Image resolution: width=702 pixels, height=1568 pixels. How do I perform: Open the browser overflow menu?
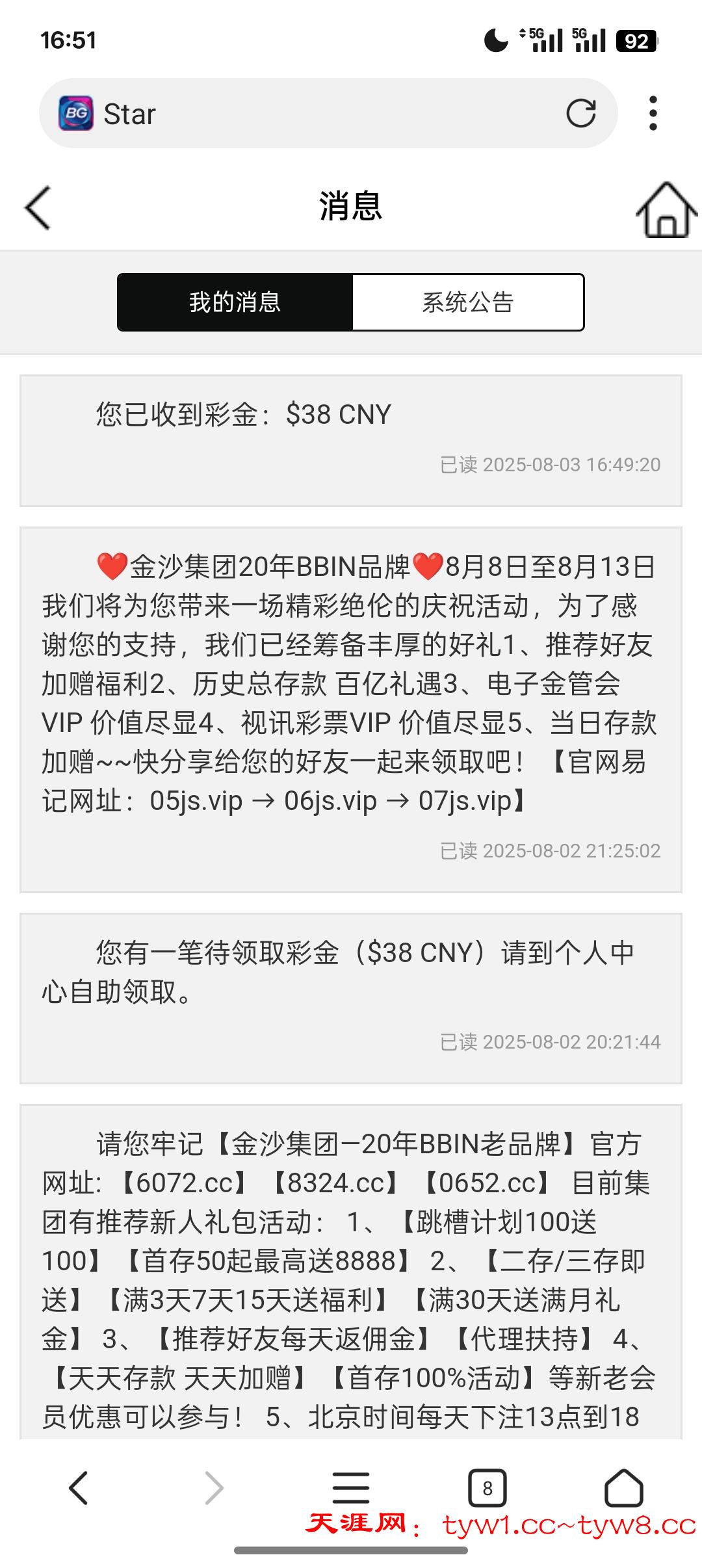[x=653, y=114]
